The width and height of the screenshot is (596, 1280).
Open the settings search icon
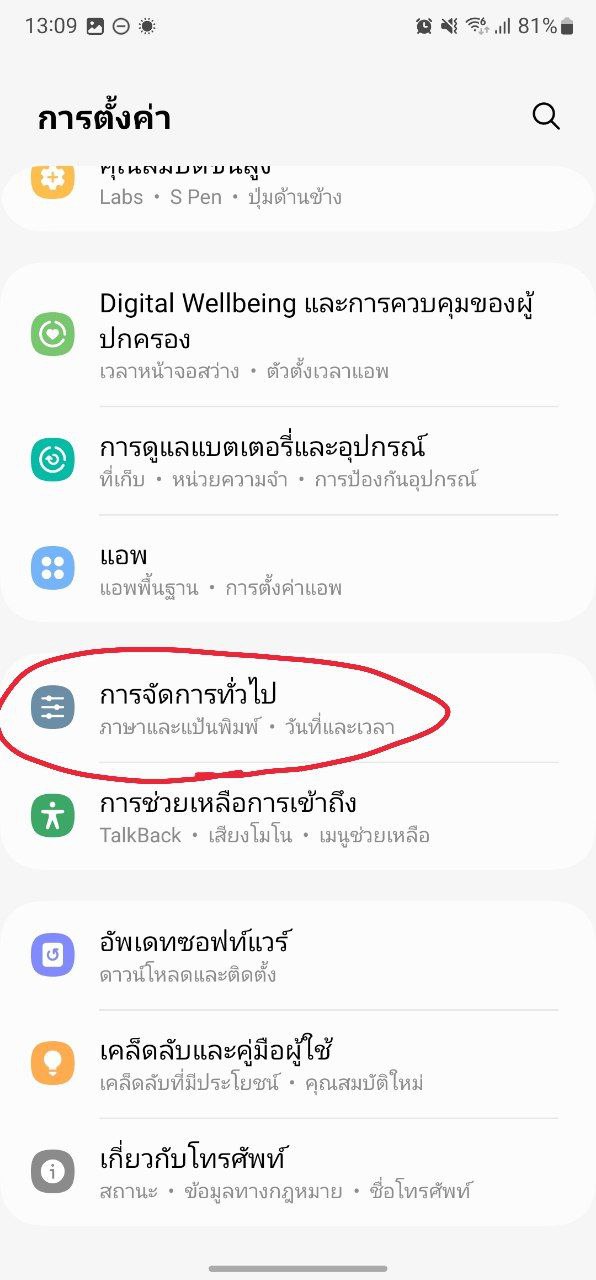[x=546, y=117]
